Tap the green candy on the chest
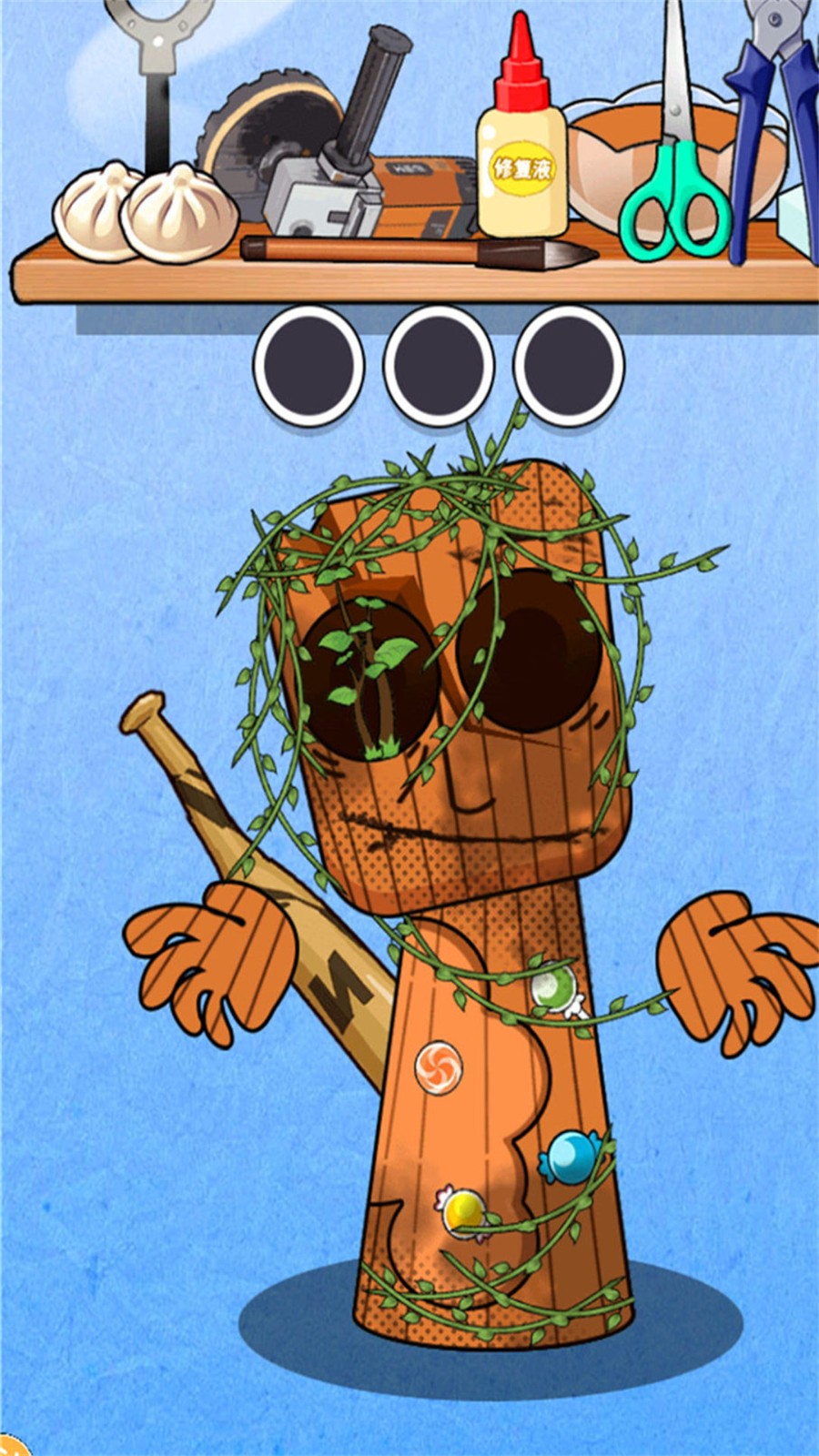The width and height of the screenshot is (819, 1456). click(x=557, y=990)
